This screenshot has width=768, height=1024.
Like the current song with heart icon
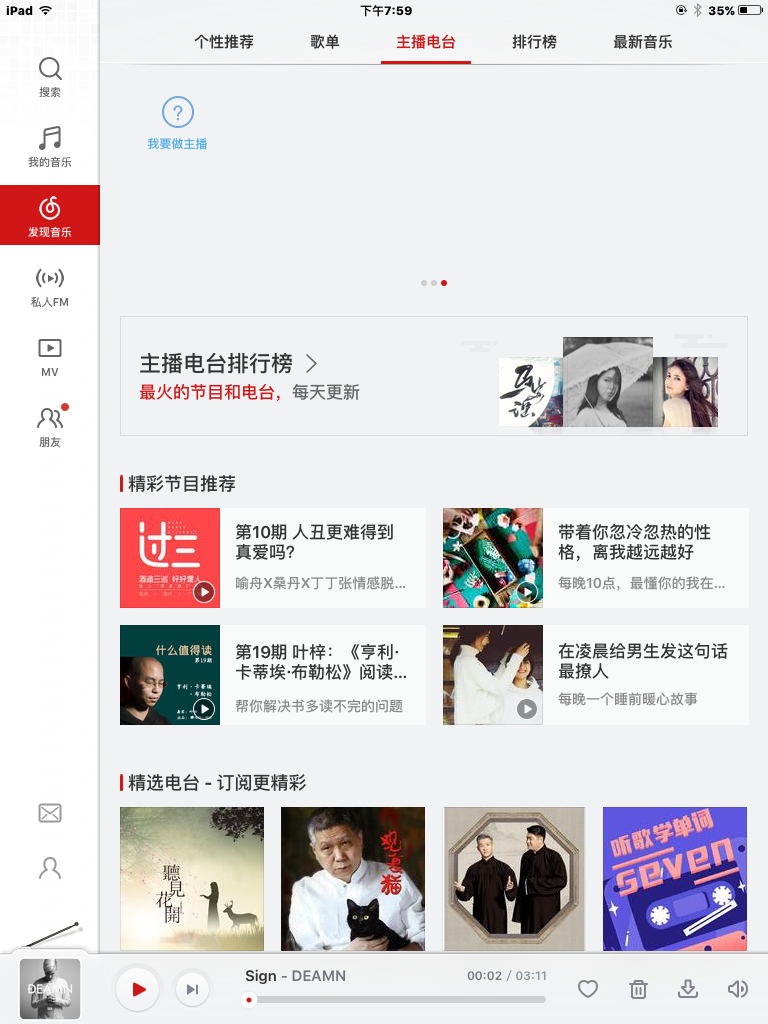click(588, 989)
